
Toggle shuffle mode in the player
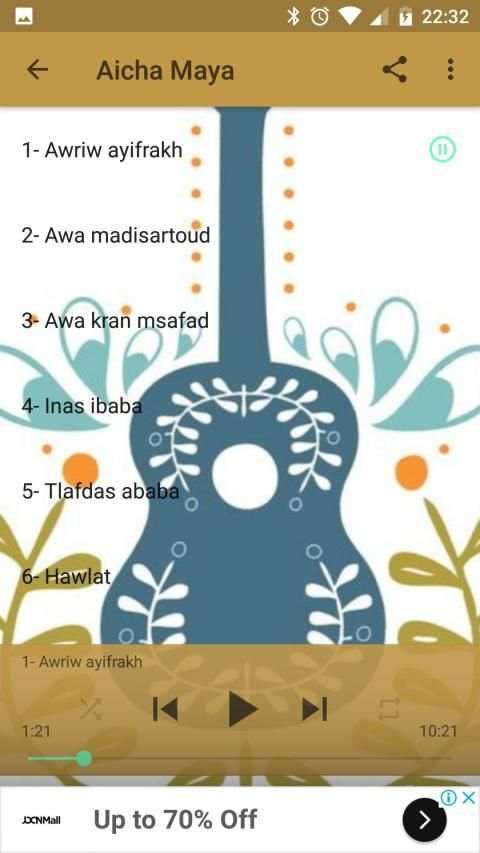[90, 709]
